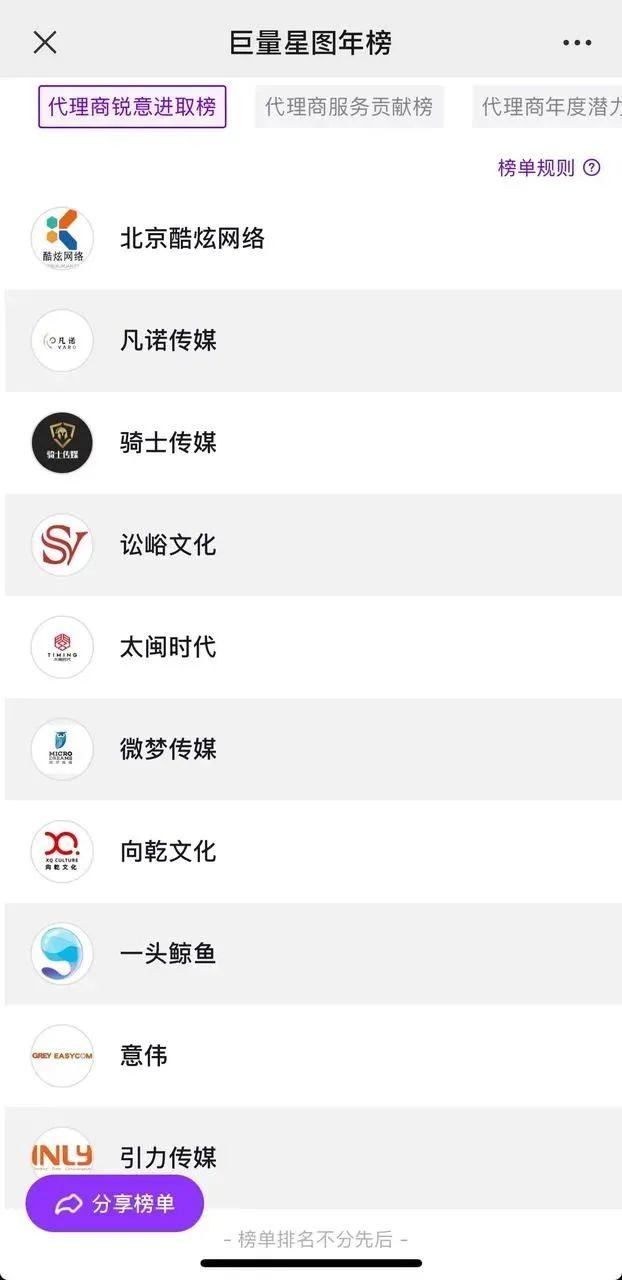
Task: Switch to the 代理商年度潜力 tab
Action: click(550, 107)
